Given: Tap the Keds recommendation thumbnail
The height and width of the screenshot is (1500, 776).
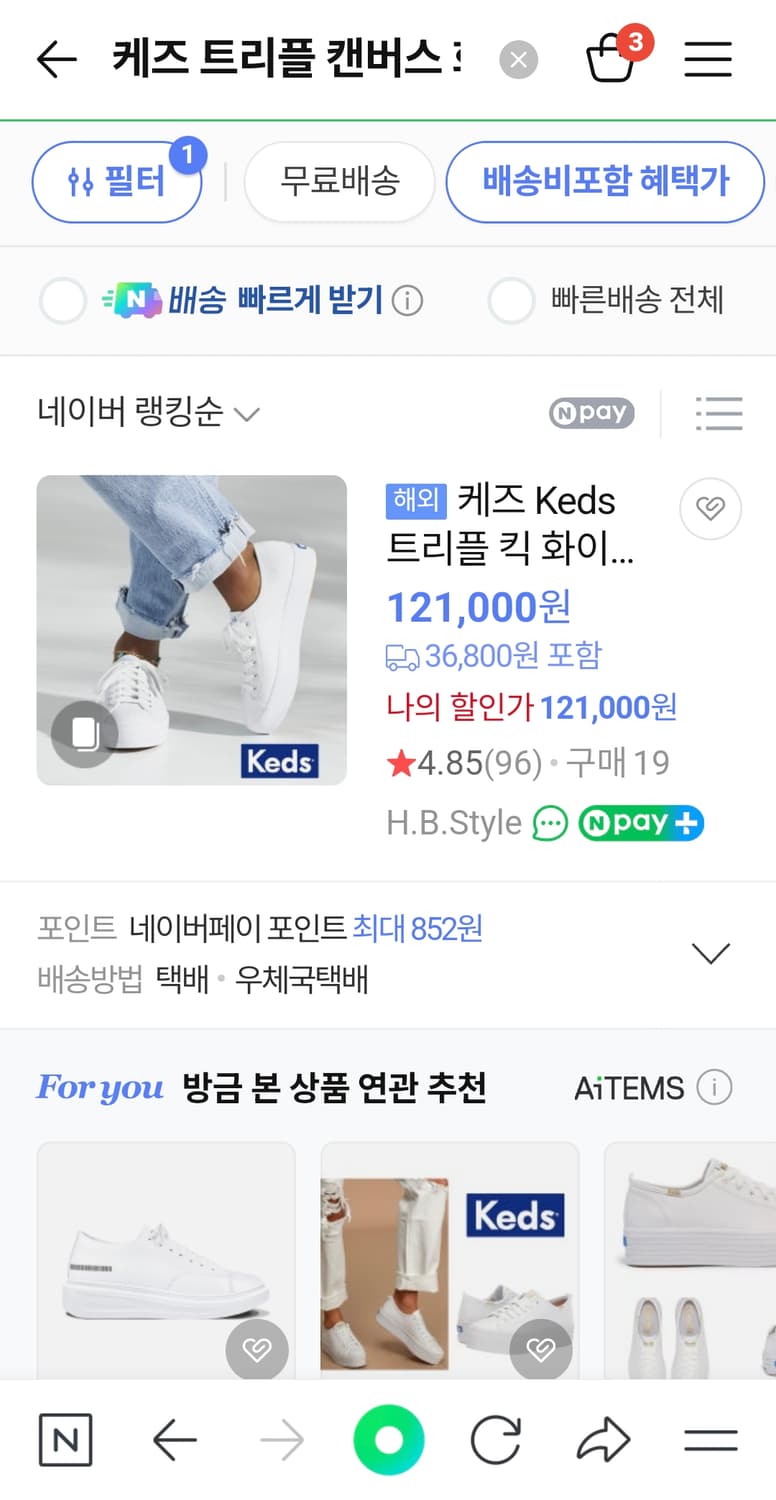Looking at the screenshot, I should [x=449, y=1260].
